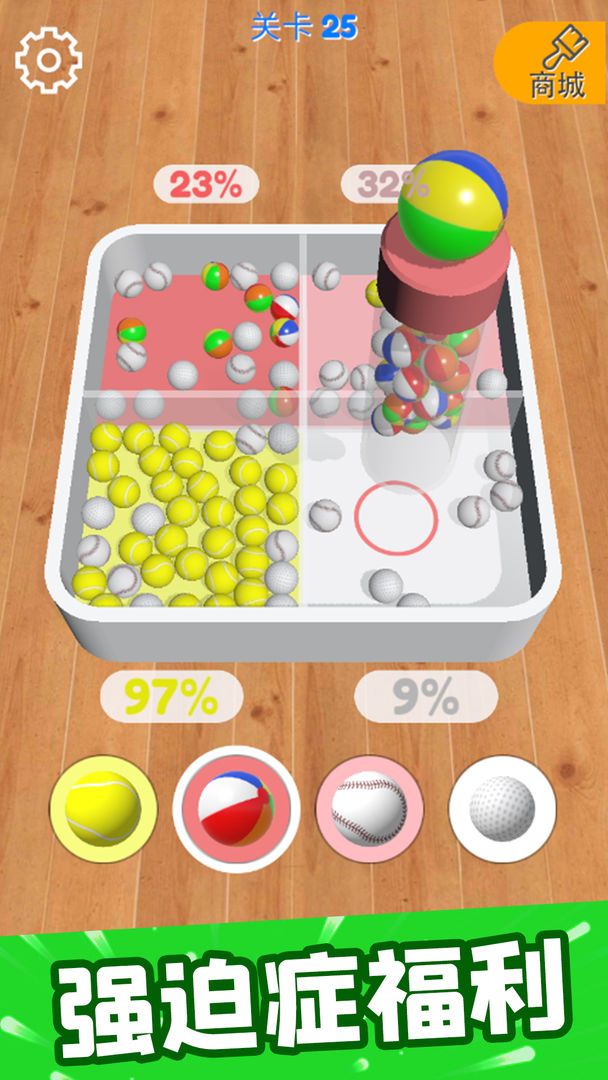The image size is (608, 1080).
Task: Select the yellow tennis ball
Action: [x=103, y=808]
